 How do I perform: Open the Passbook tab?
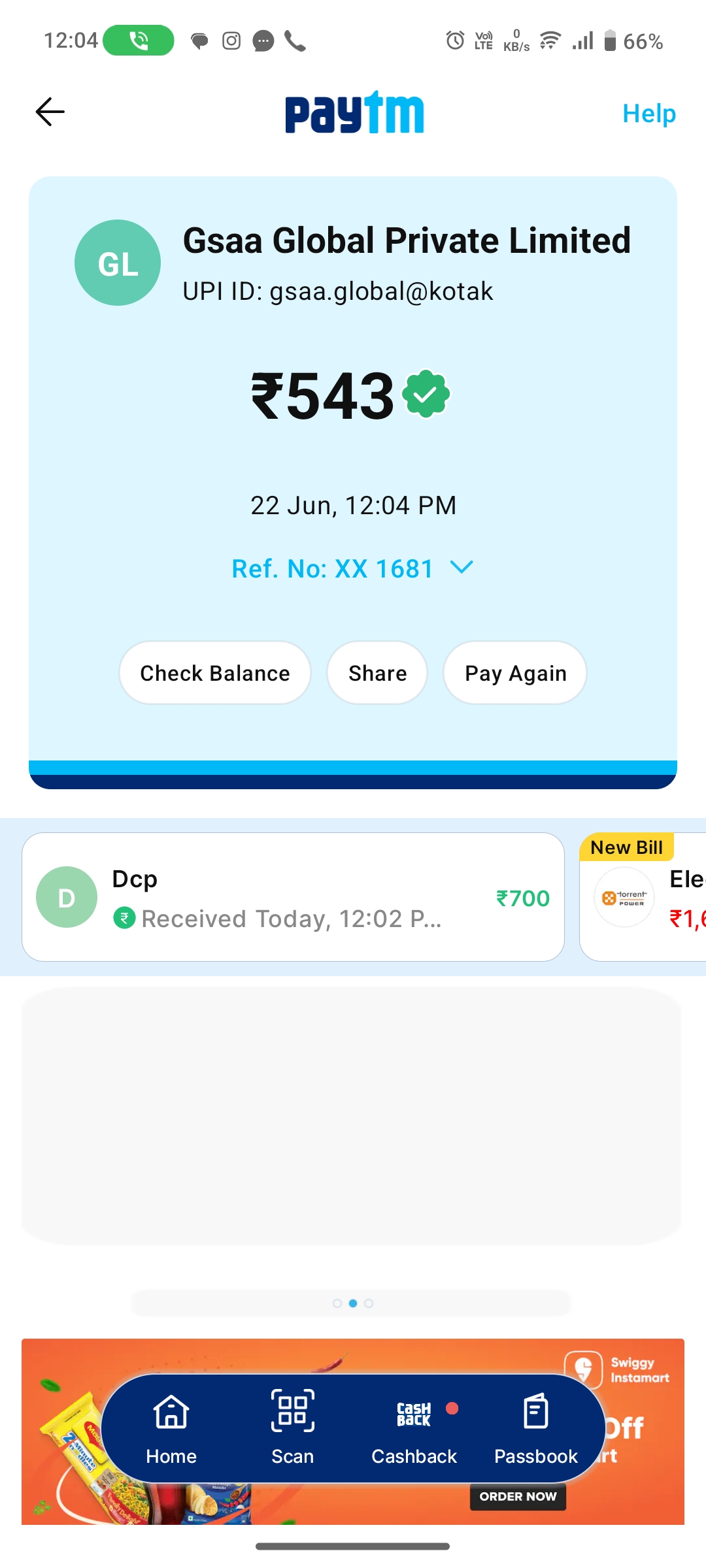(x=535, y=1428)
